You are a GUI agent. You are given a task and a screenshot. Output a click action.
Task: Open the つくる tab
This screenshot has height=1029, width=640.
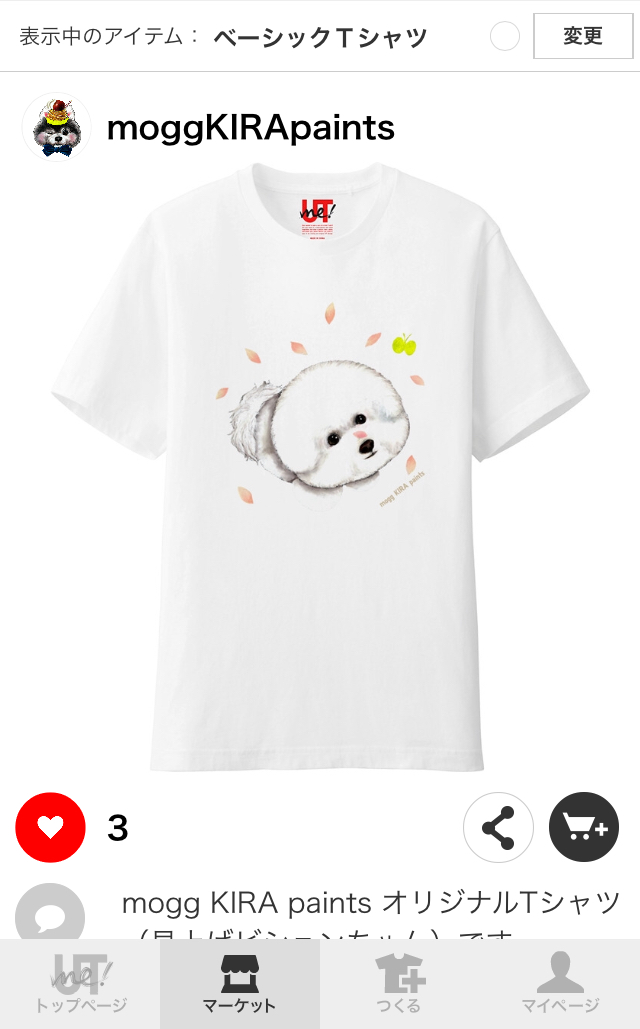pyautogui.click(x=400, y=985)
